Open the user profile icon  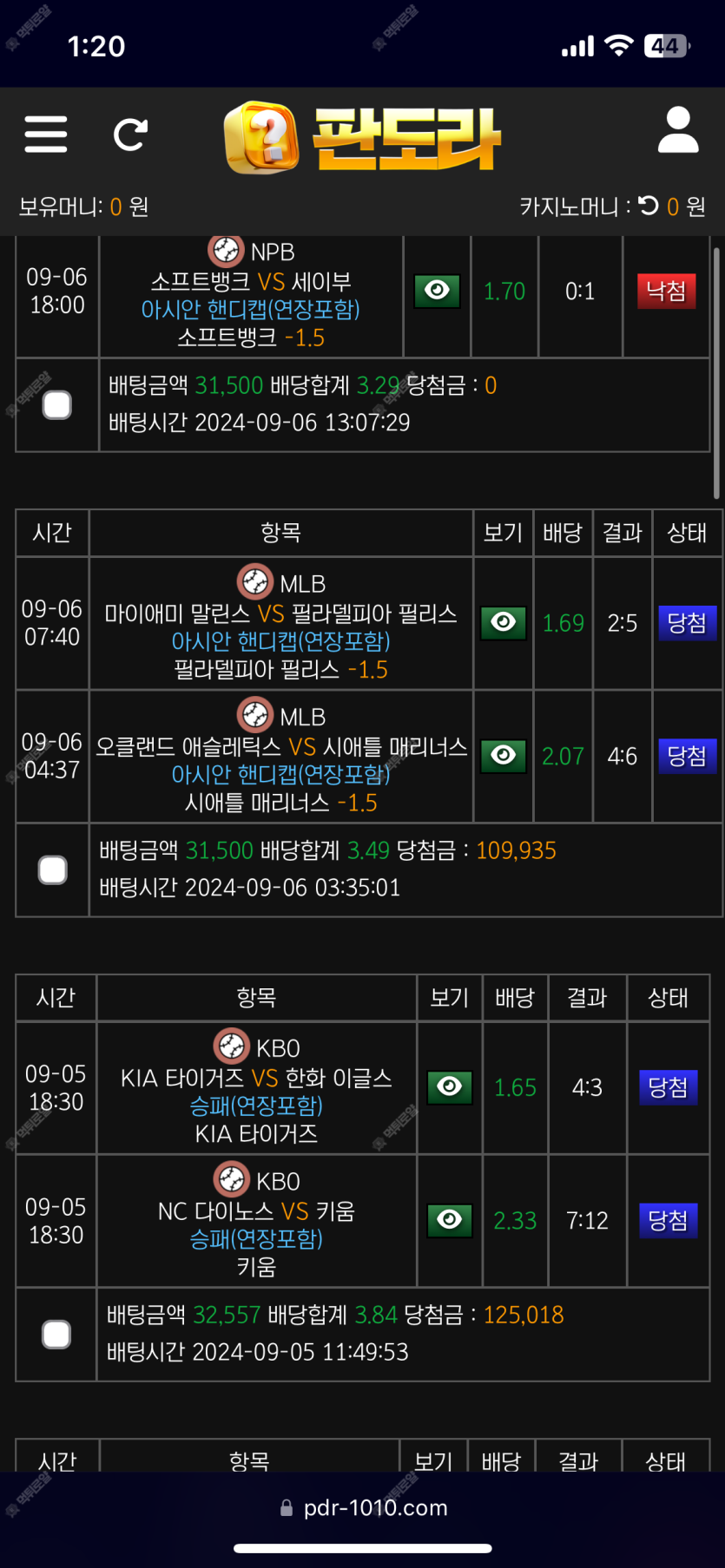coord(678,131)
